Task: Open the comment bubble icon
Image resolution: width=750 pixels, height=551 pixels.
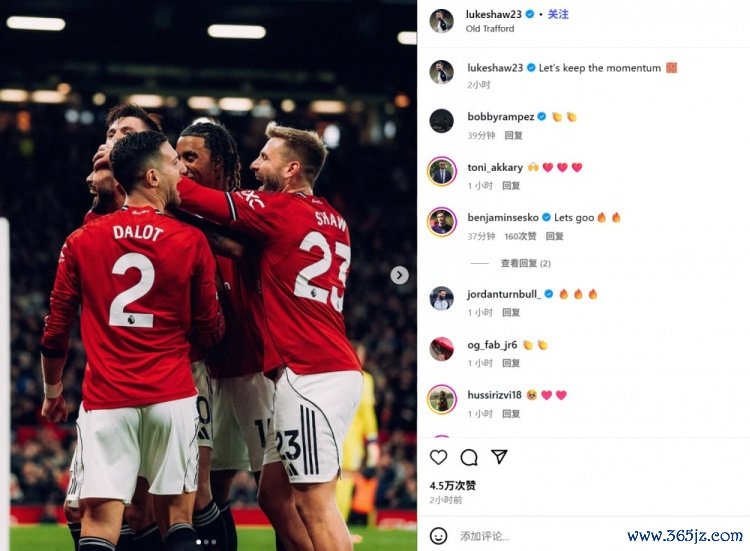Action: tap(468, 457)
